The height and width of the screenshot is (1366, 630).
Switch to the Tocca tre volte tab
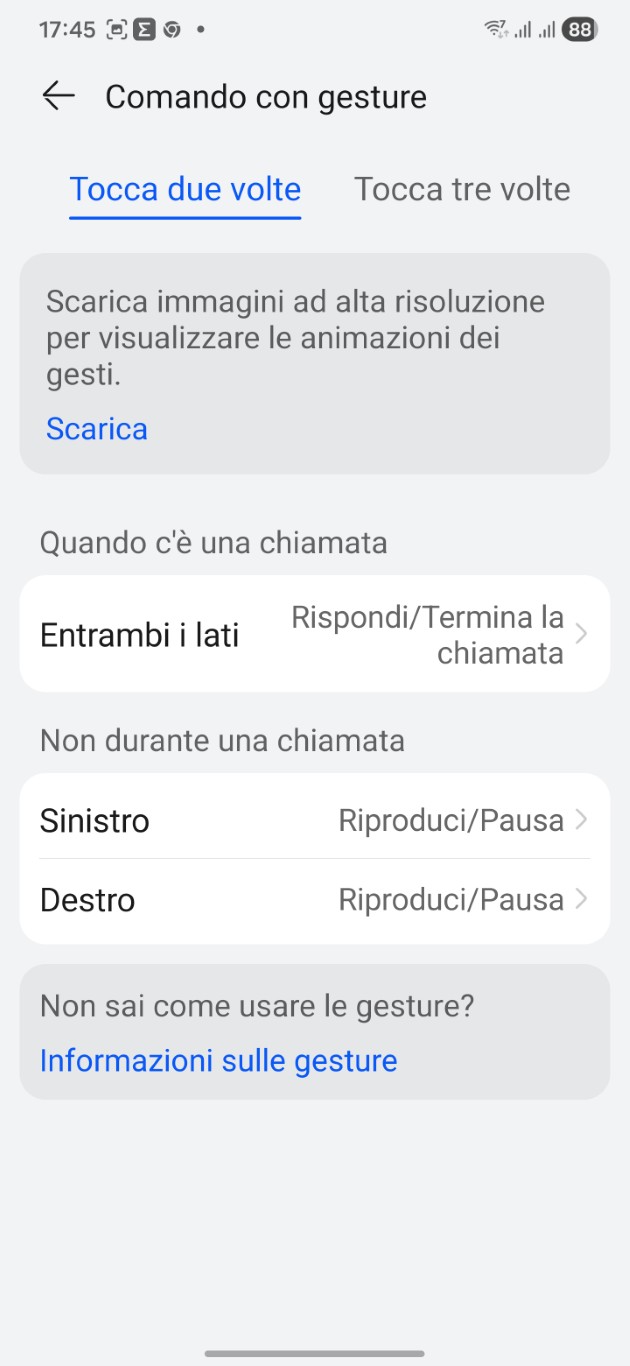462,189
